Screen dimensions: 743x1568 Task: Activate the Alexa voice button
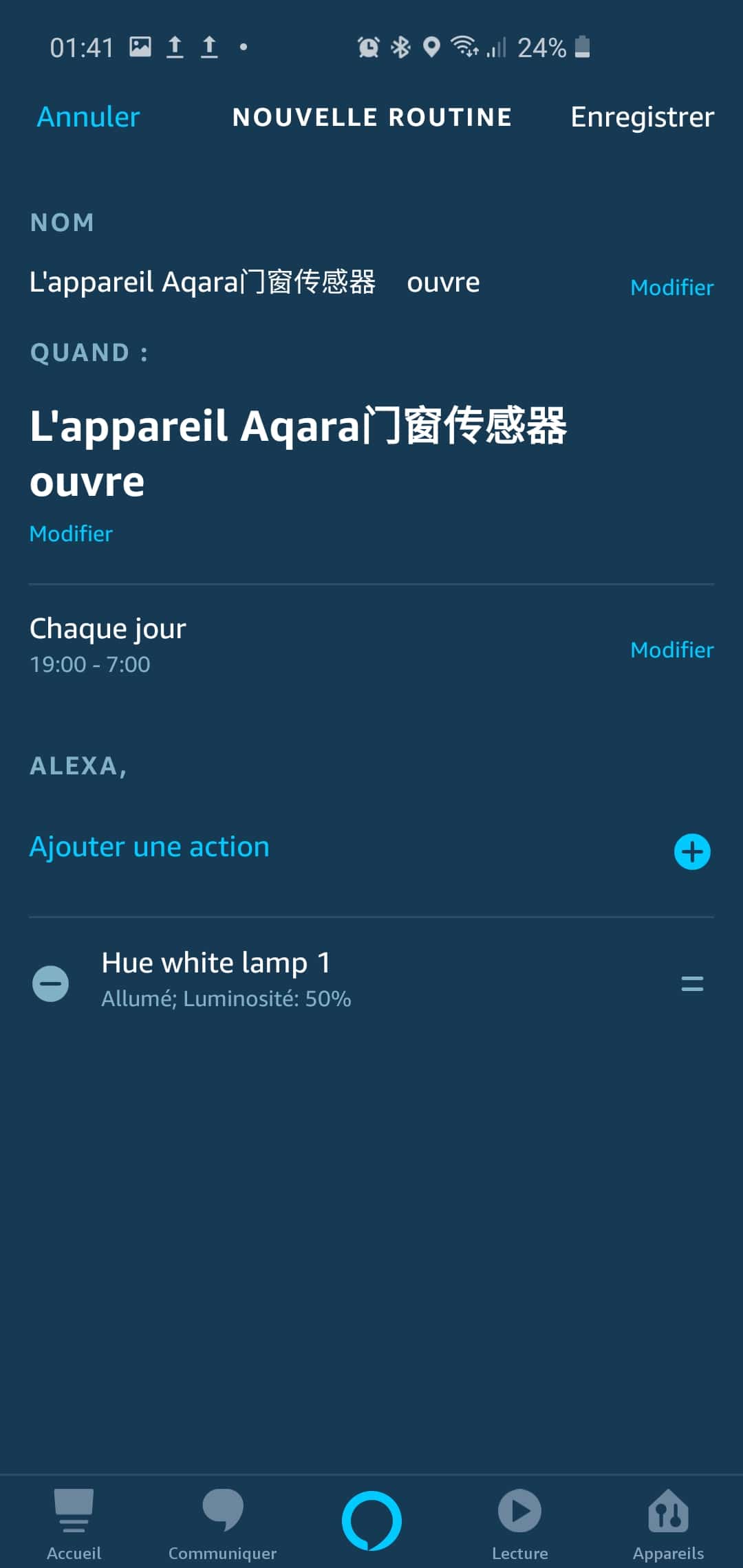371,1521
